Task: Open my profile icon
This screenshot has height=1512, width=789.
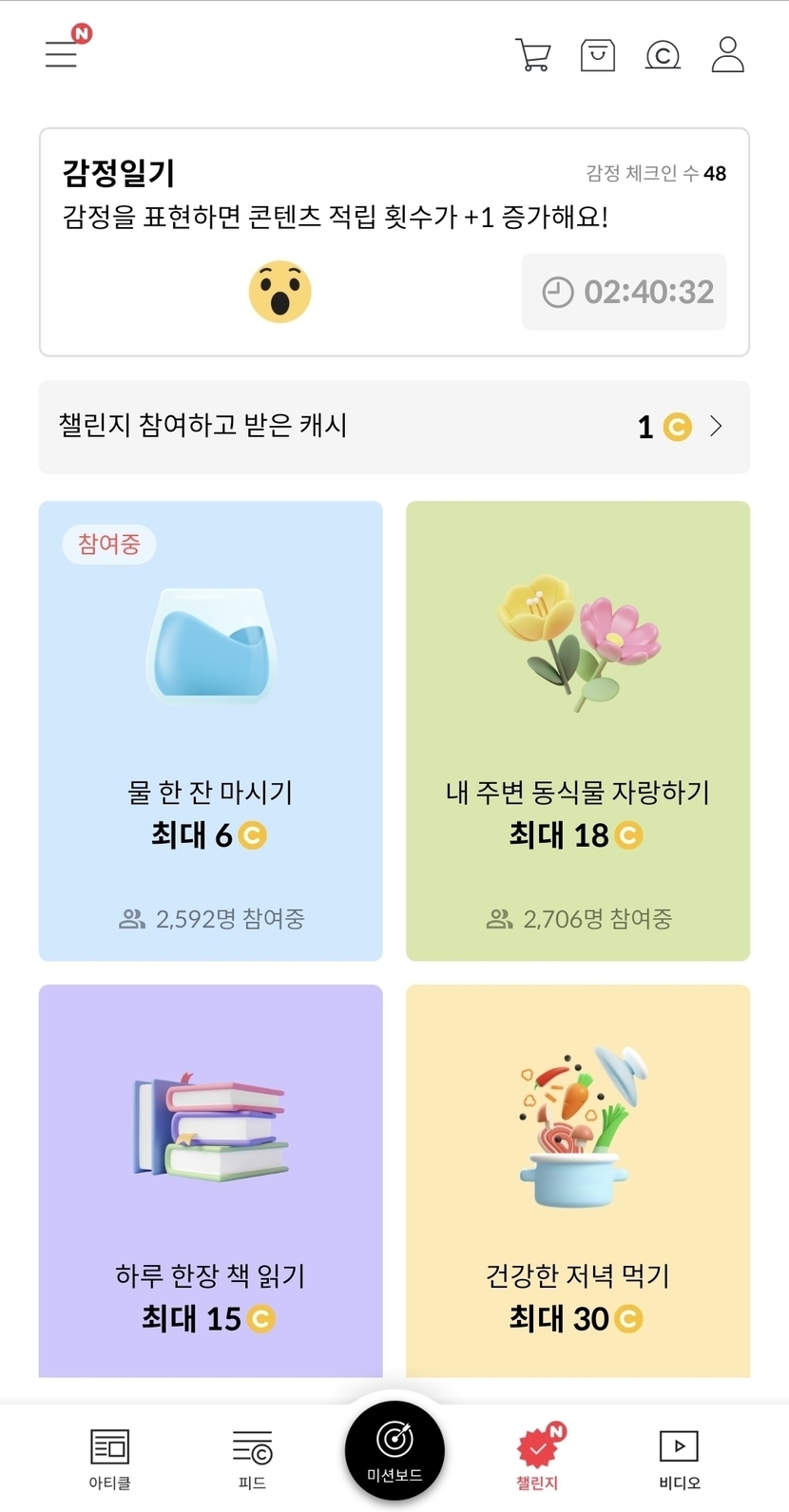Action: tap(727, 55)
